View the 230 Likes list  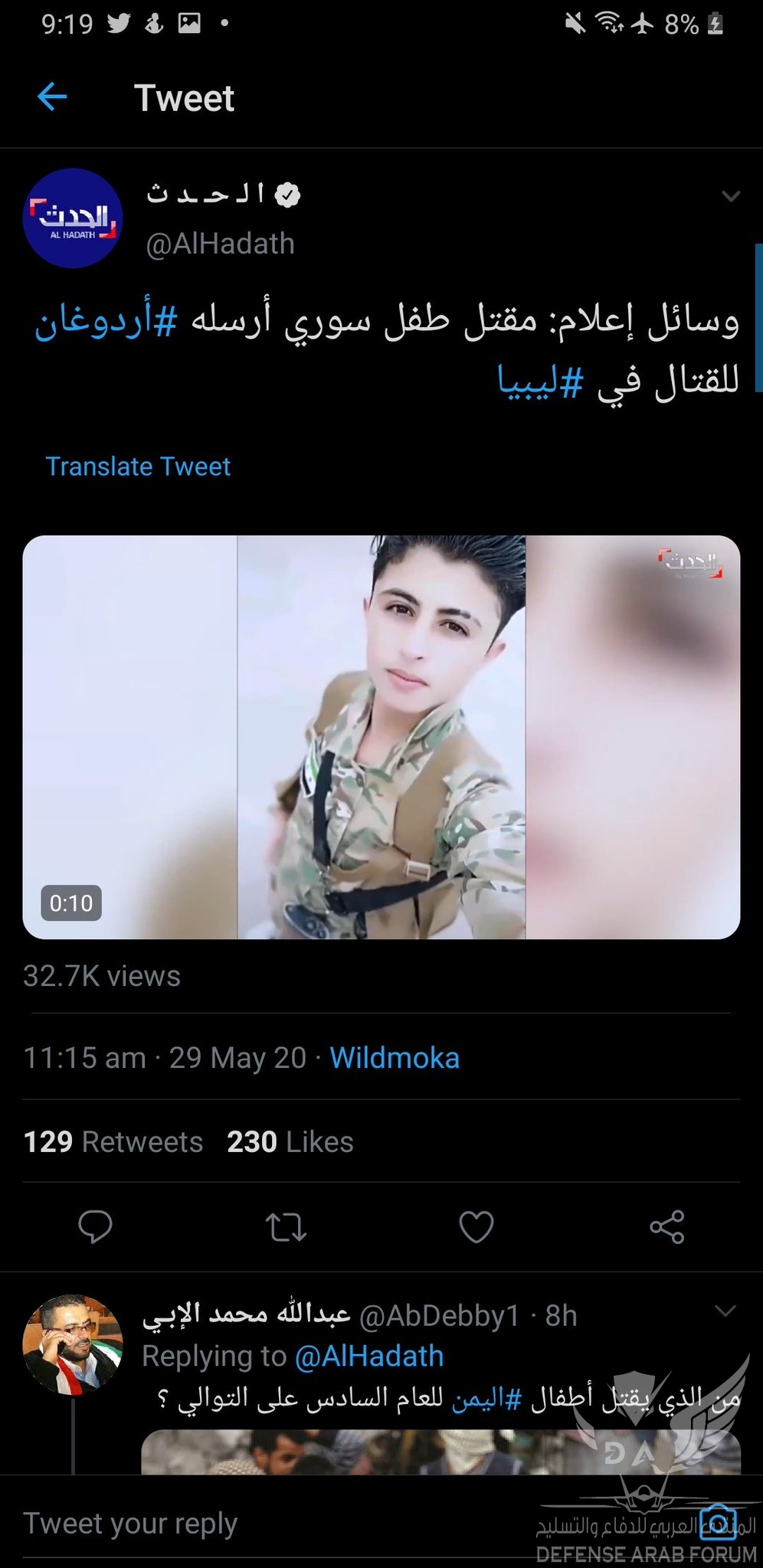pos(290,1142)
